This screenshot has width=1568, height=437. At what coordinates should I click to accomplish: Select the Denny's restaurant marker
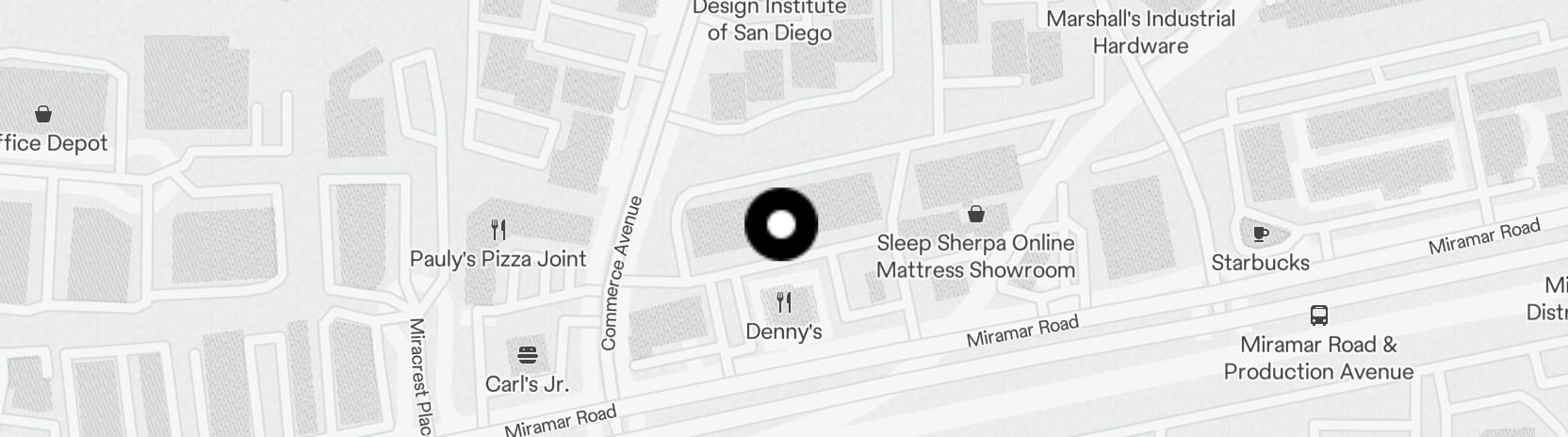783,302
